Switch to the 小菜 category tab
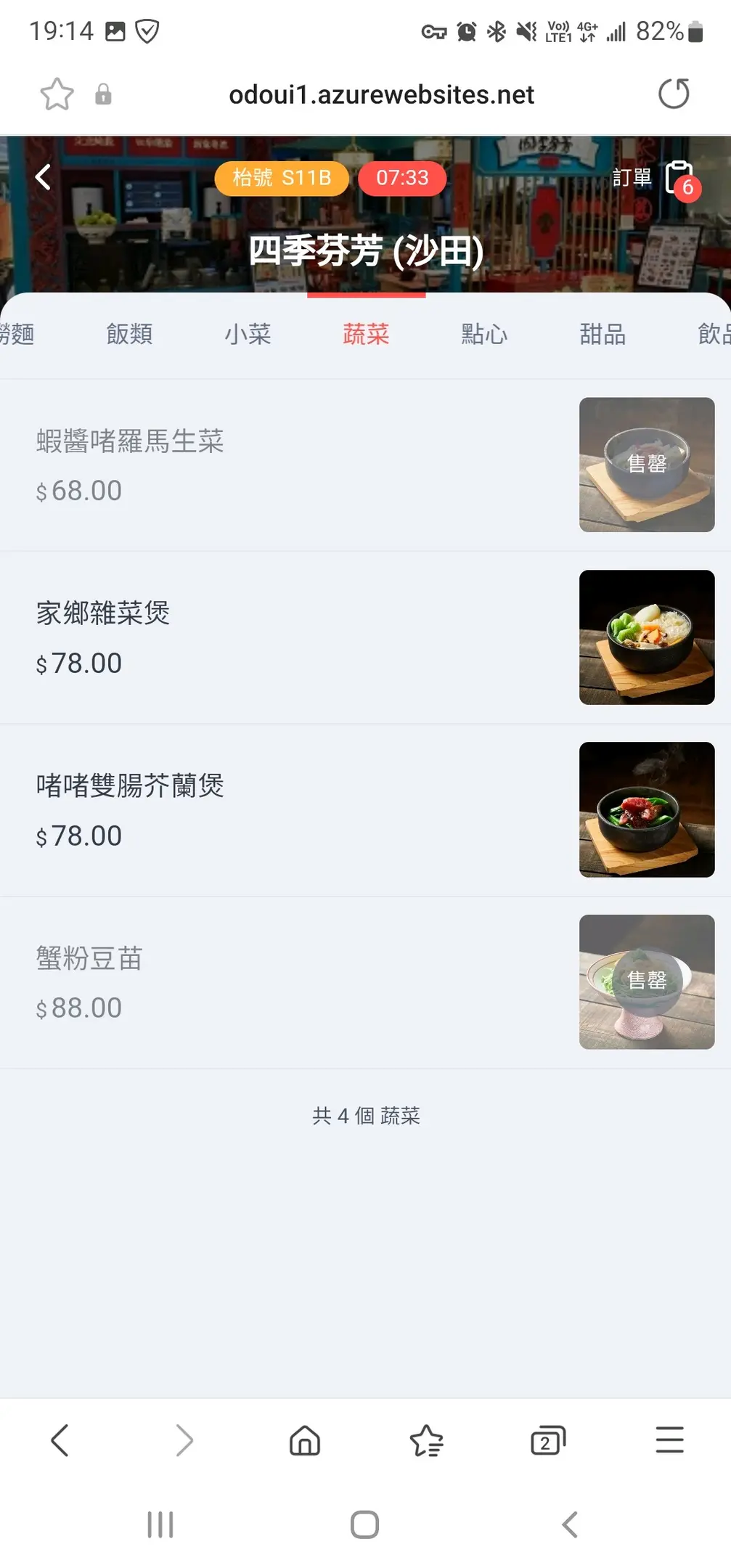The width and height of the screenshot is (731, 1568). point(248,334)
